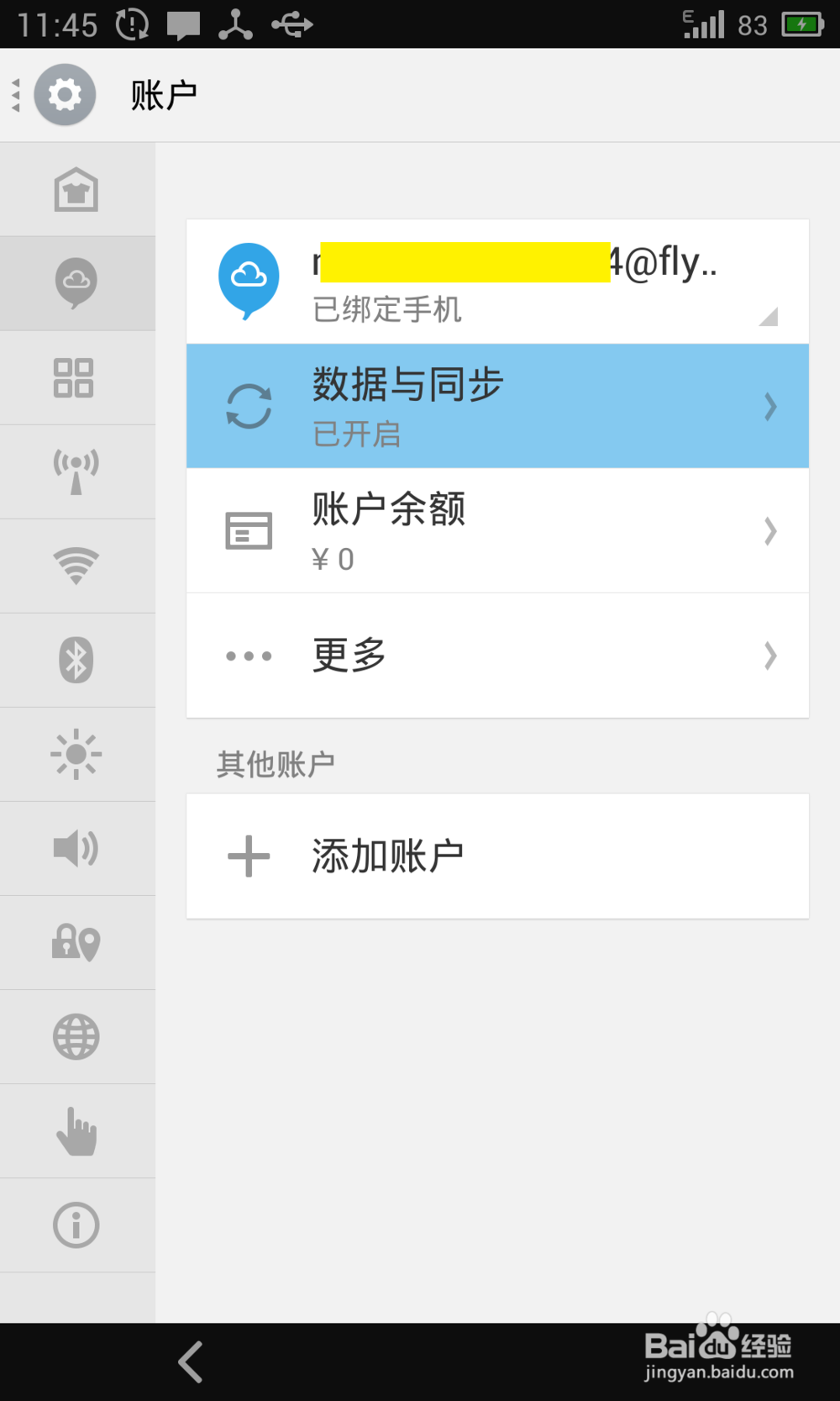Switch to the home settings tab
840x1401 pixels.
click(77, 189)
